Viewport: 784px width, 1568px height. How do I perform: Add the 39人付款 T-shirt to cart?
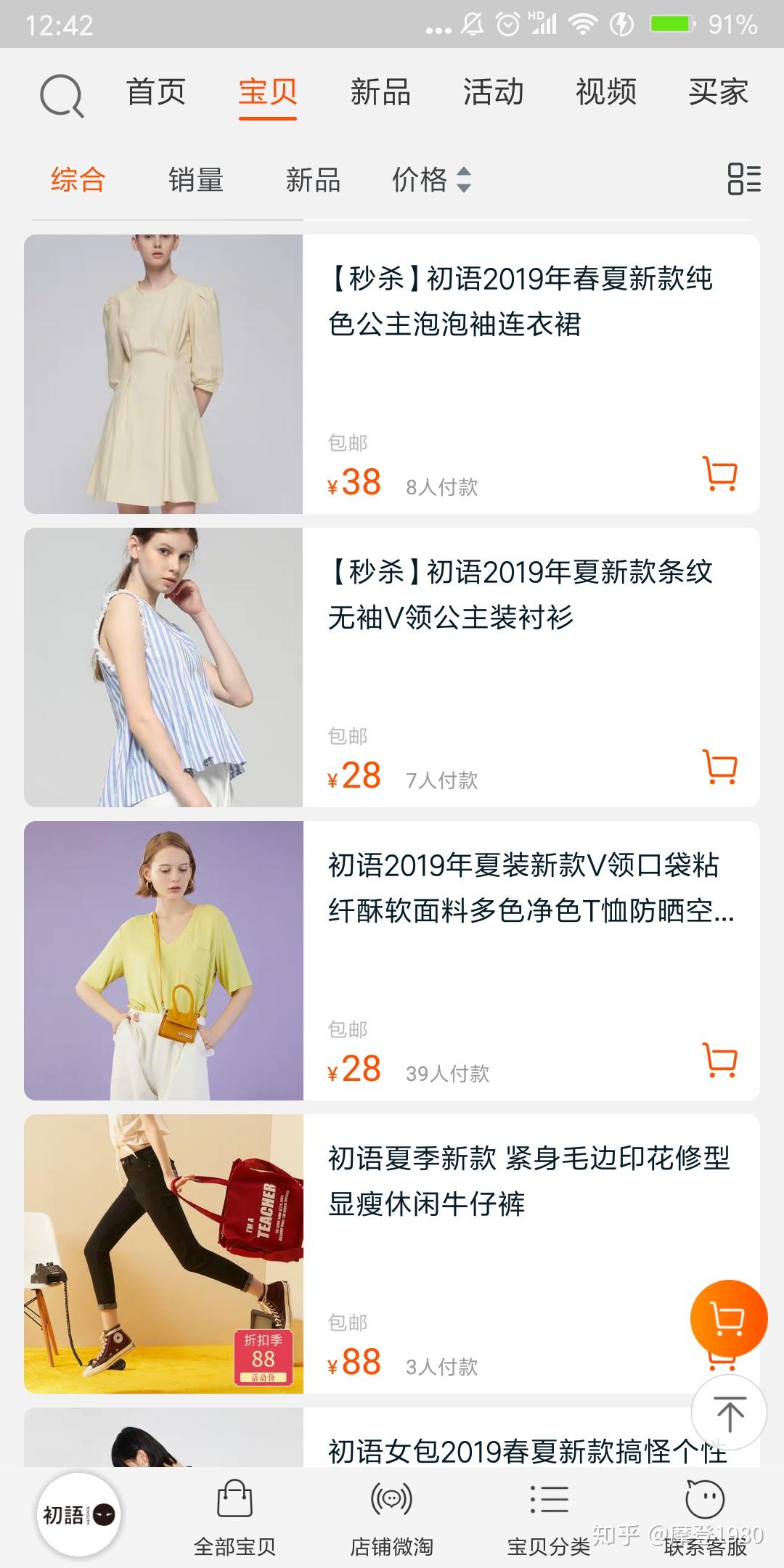(720, 1061)
